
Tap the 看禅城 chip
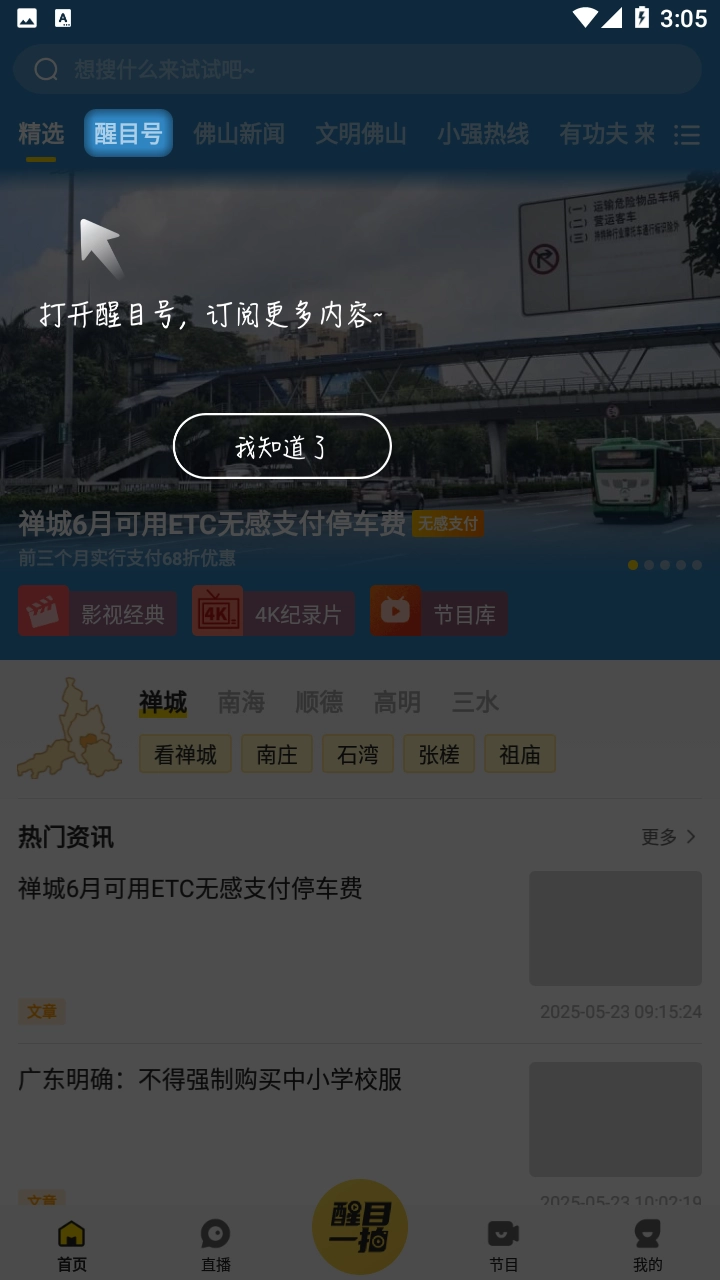pyautogui.click(x=185, y=754)
